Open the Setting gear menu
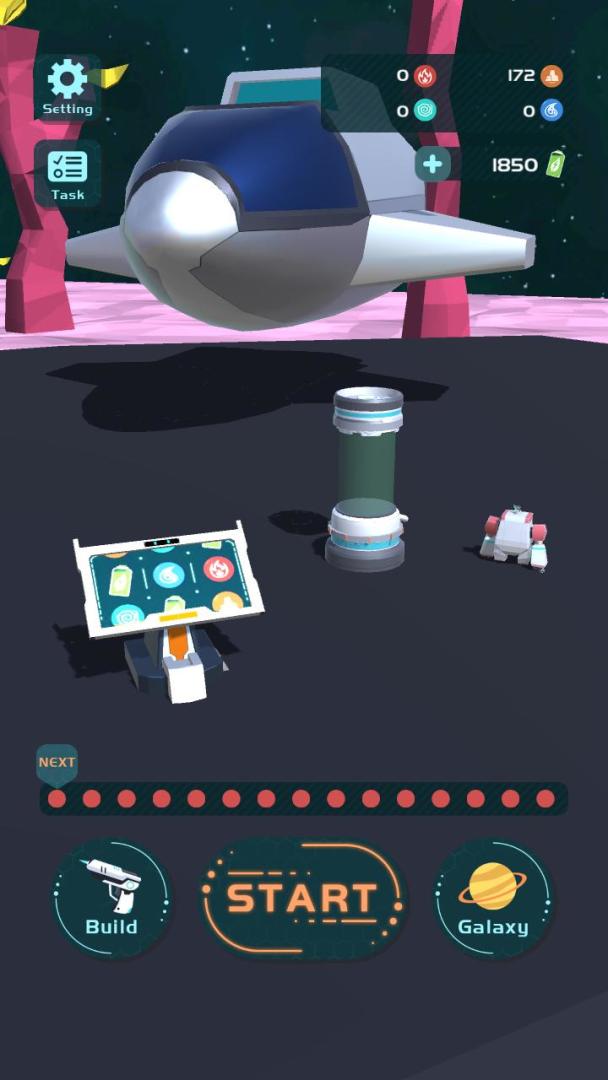Viewport: 608px width, 1080px height. point(67,86)
